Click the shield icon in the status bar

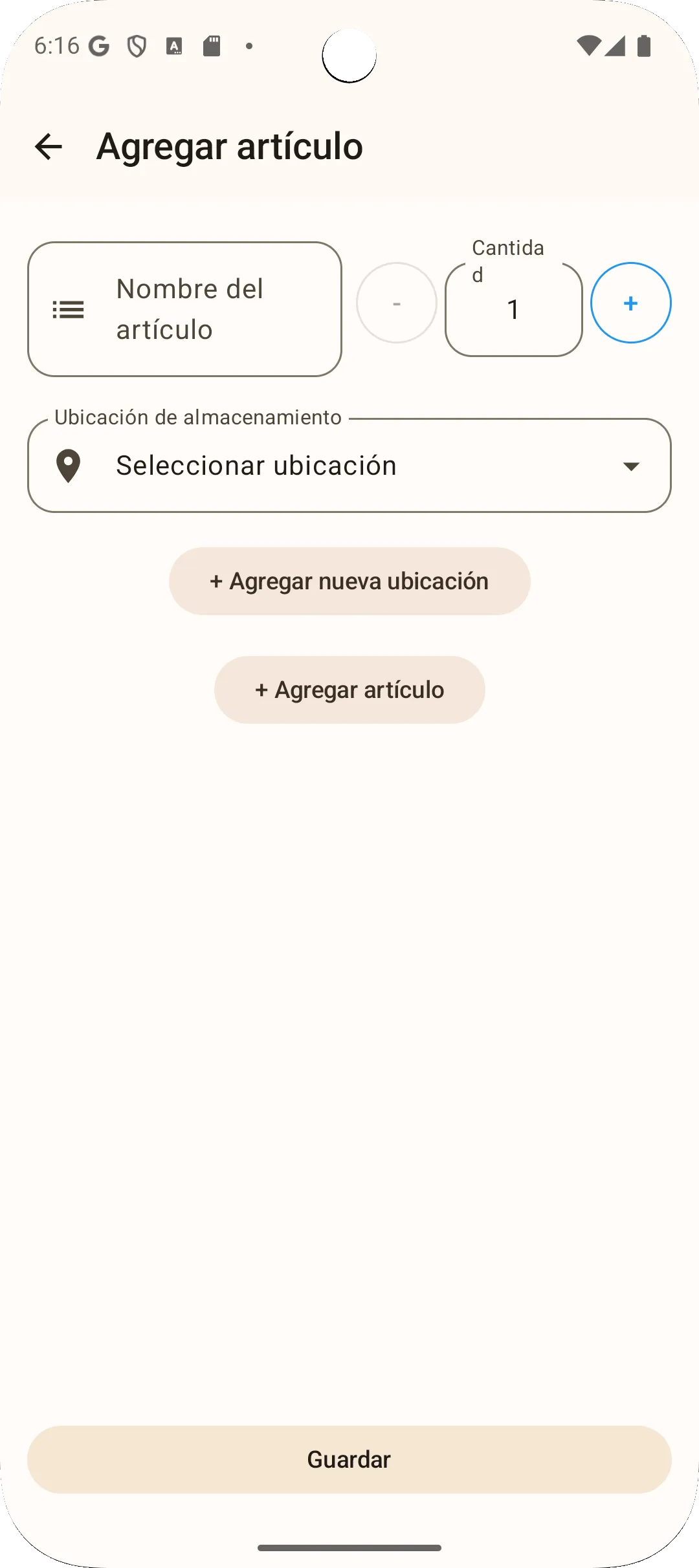coord(137,46)
